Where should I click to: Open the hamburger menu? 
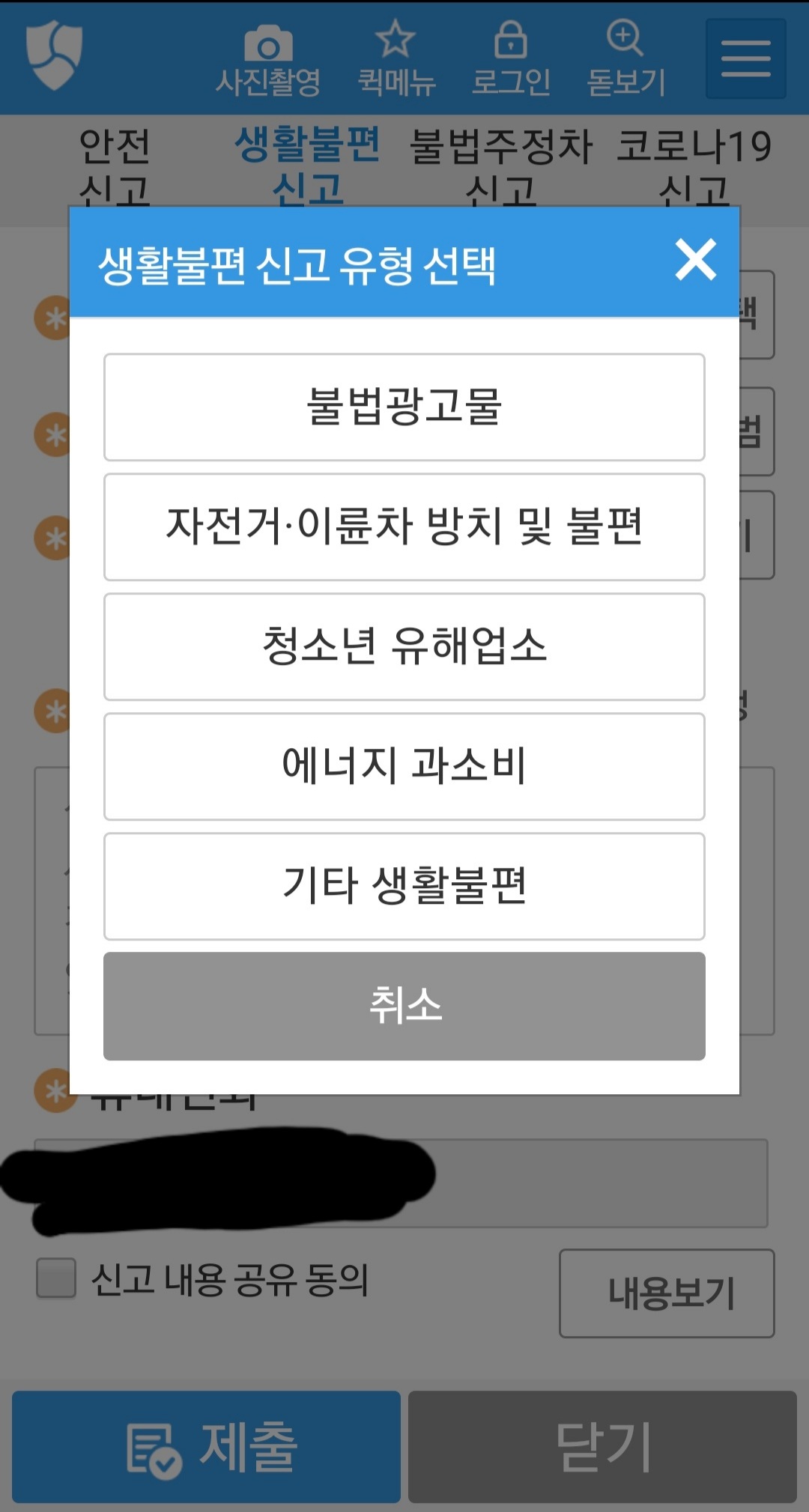pyautogui.click(x=745, y=59)
